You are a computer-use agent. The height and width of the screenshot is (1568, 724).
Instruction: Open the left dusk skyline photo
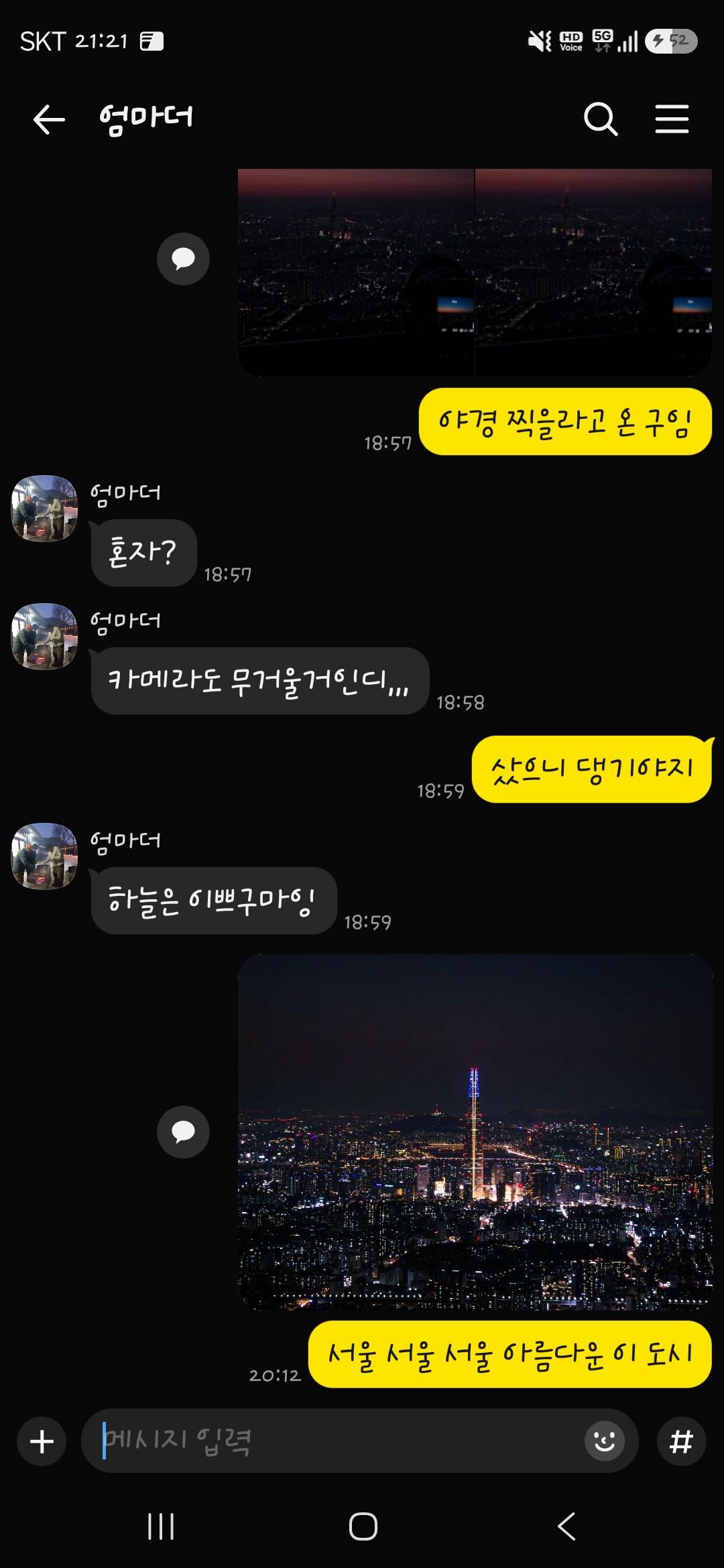coord(356,272)
